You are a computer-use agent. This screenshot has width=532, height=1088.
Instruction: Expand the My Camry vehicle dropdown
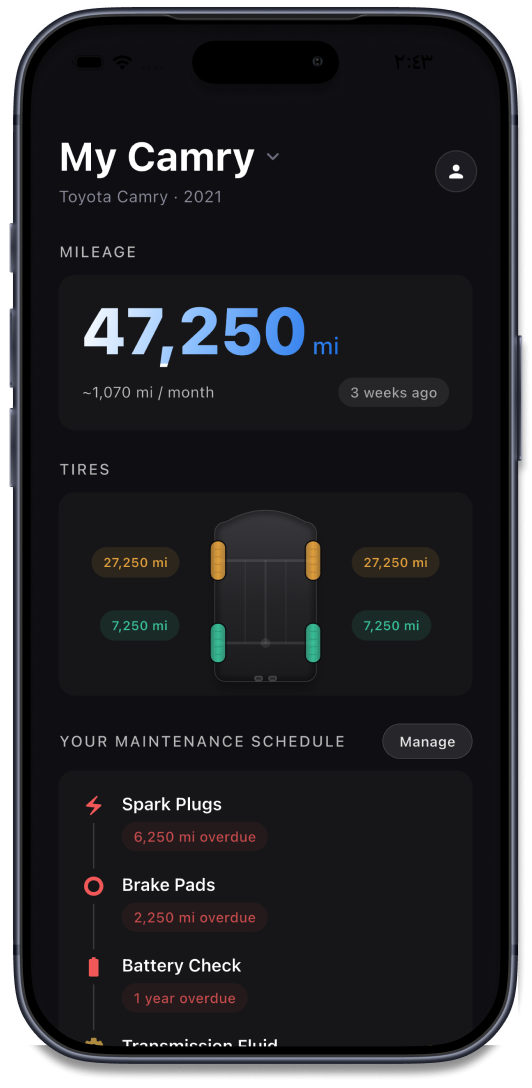coord(169,158)
